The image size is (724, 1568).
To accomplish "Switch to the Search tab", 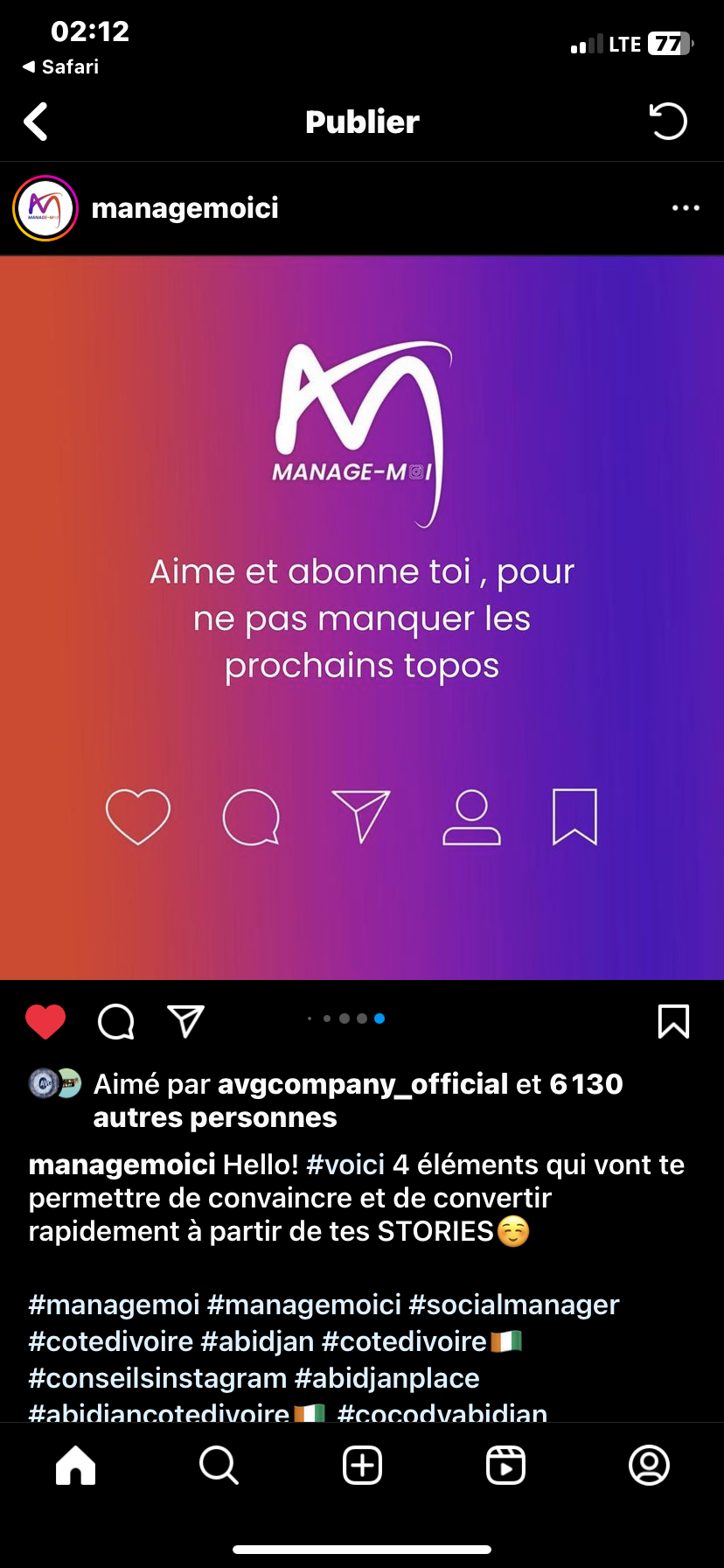I will coord(219,1465).
